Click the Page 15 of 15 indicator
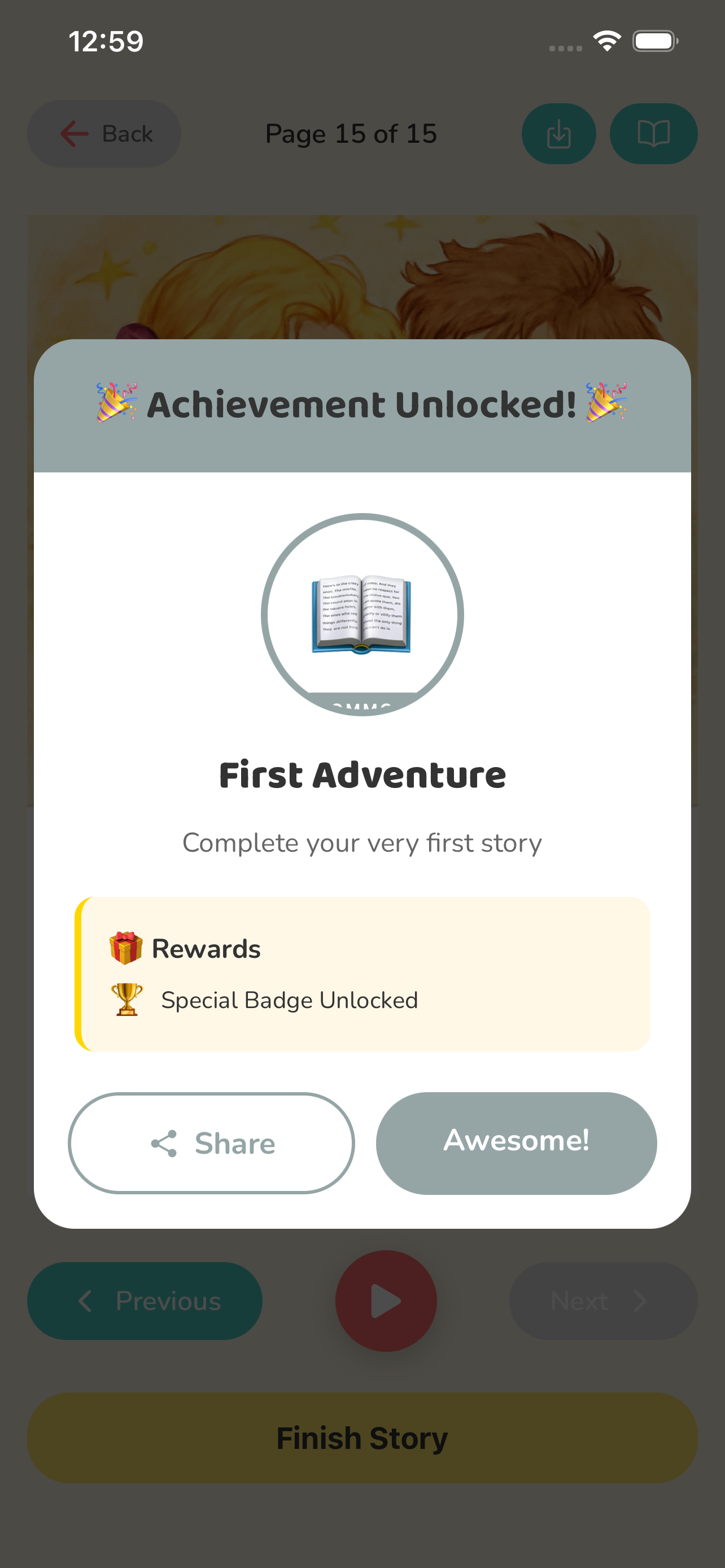The image size is (725, 1568). tap(351, 133)
